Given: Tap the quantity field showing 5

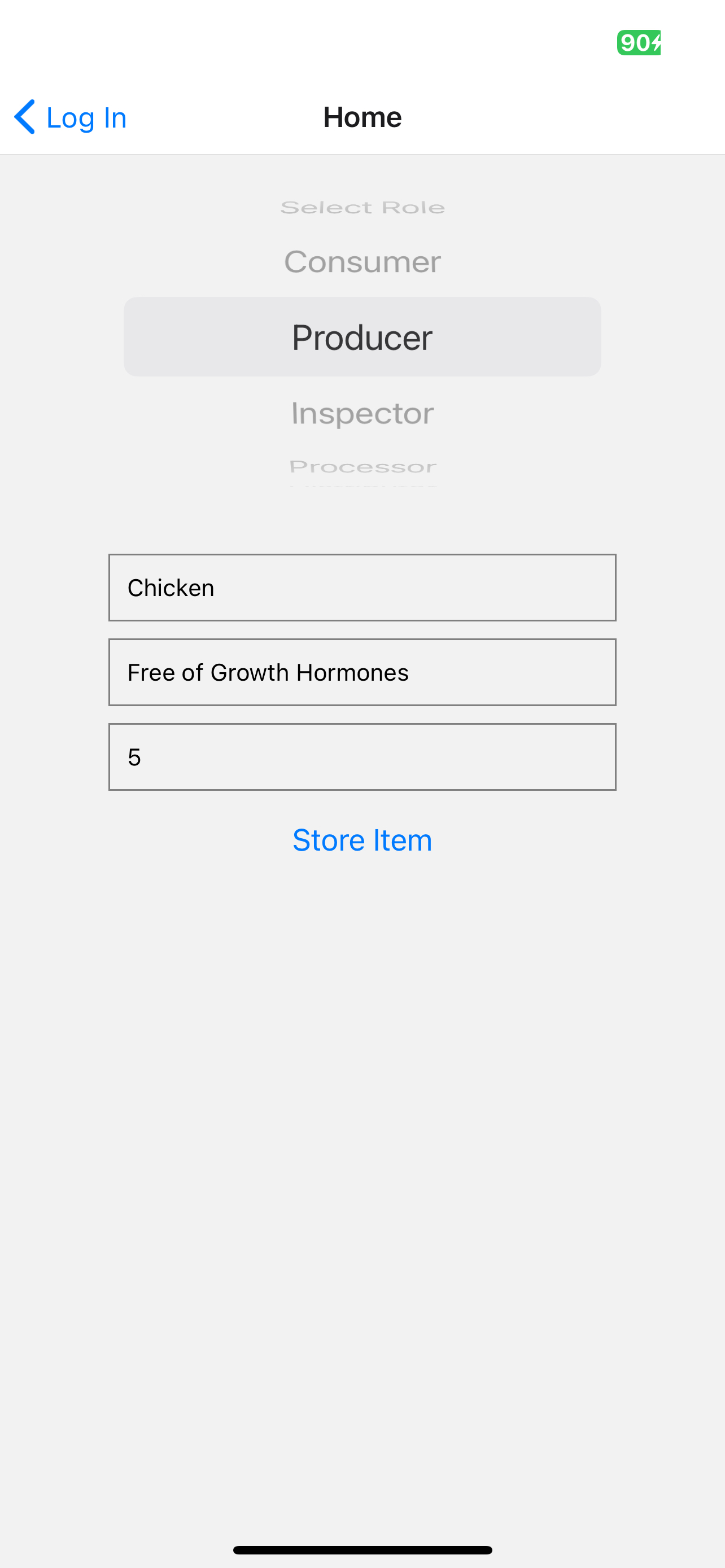Looking at the screenshot, I should pyautogui.click(x=362, y=756).
